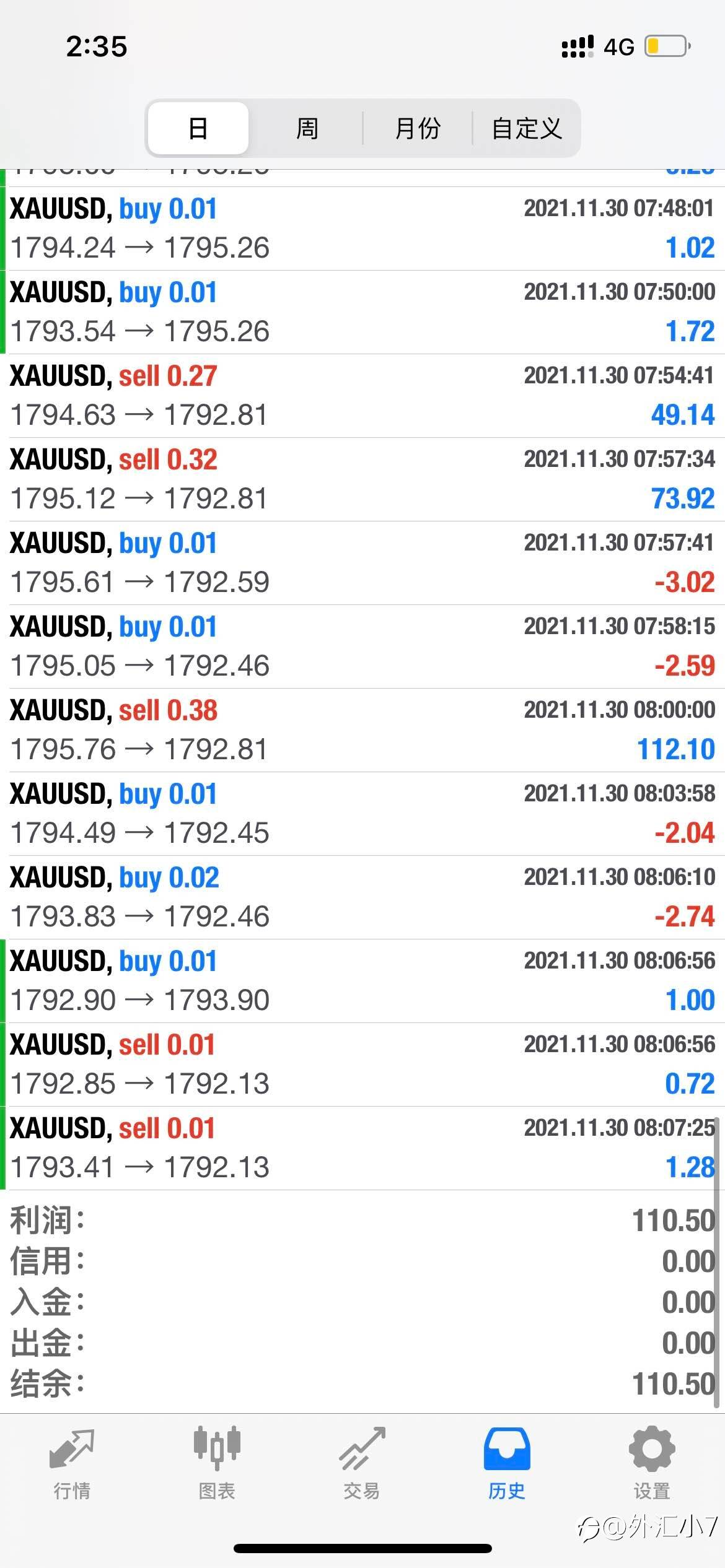View the buy 0.02 trade at 08:06:10
725x1568 pixels.
(x=362, y=897)
